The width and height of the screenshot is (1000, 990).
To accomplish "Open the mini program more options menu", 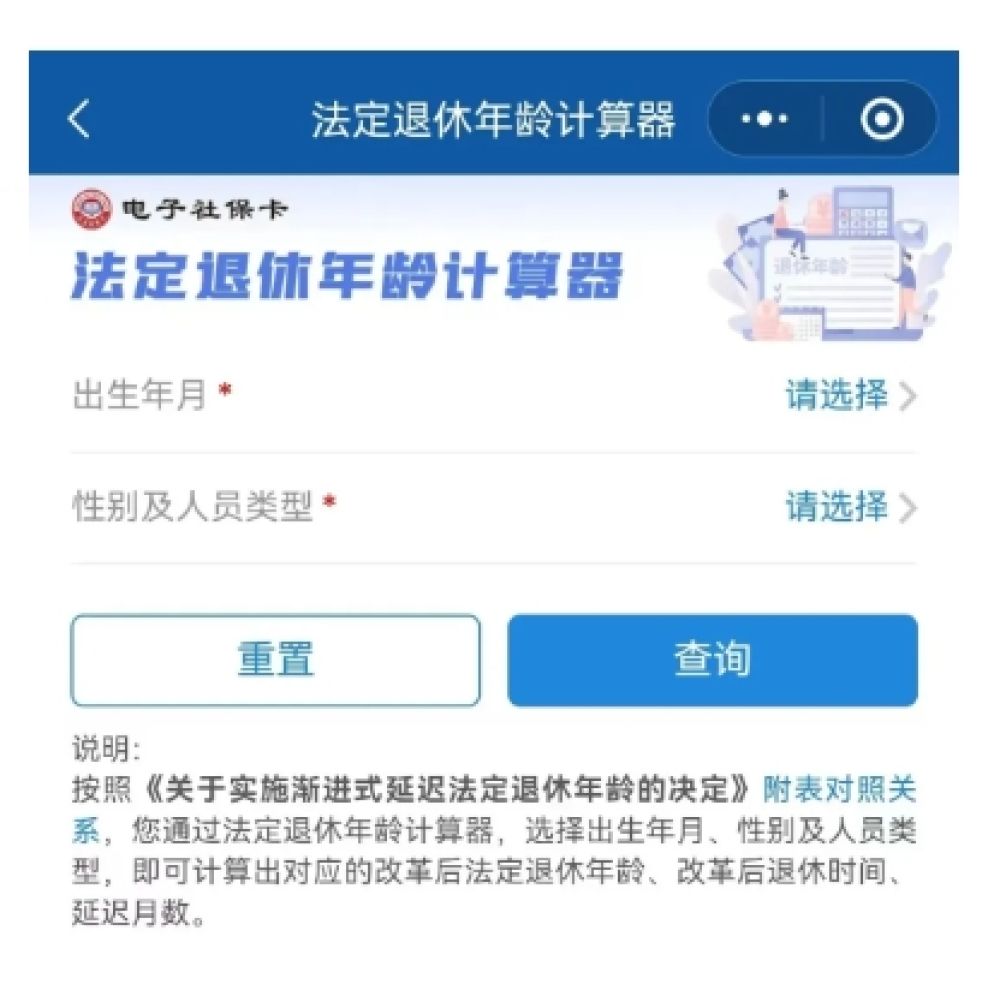I will (x=764, y=120).
